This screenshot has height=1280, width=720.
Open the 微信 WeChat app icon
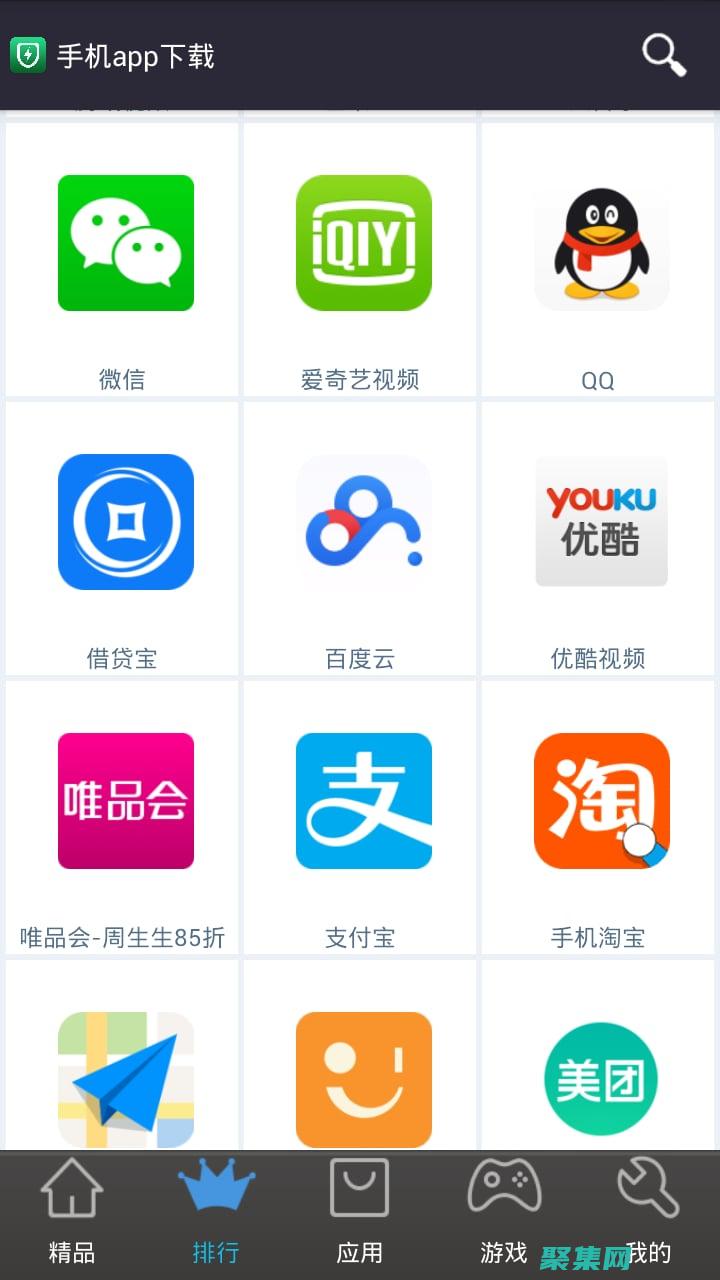pos(125,243)
